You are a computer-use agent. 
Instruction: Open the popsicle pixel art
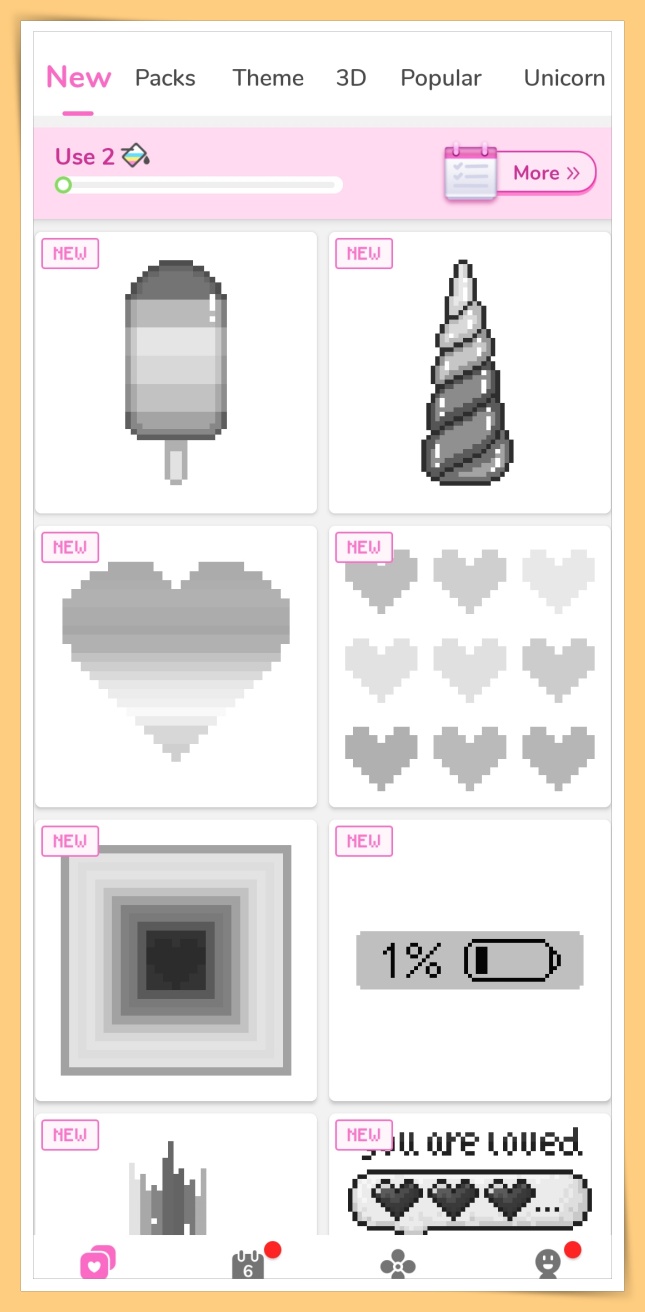click(x=176, y=372)
